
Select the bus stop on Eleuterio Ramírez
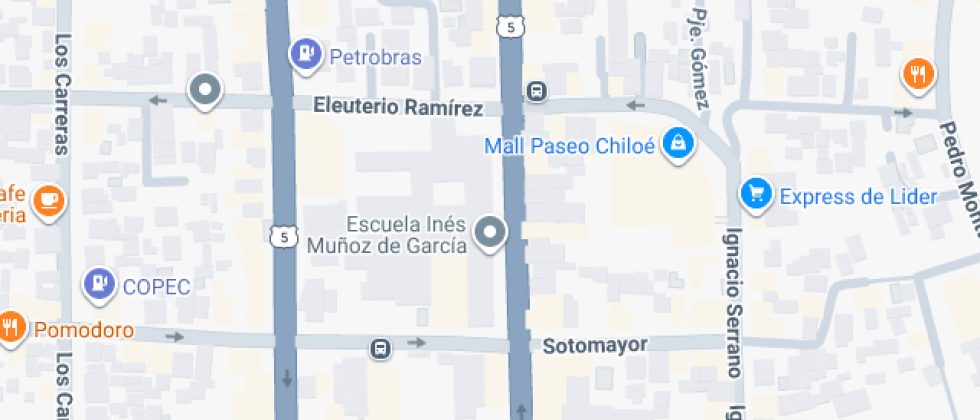(x=537, y=92)
